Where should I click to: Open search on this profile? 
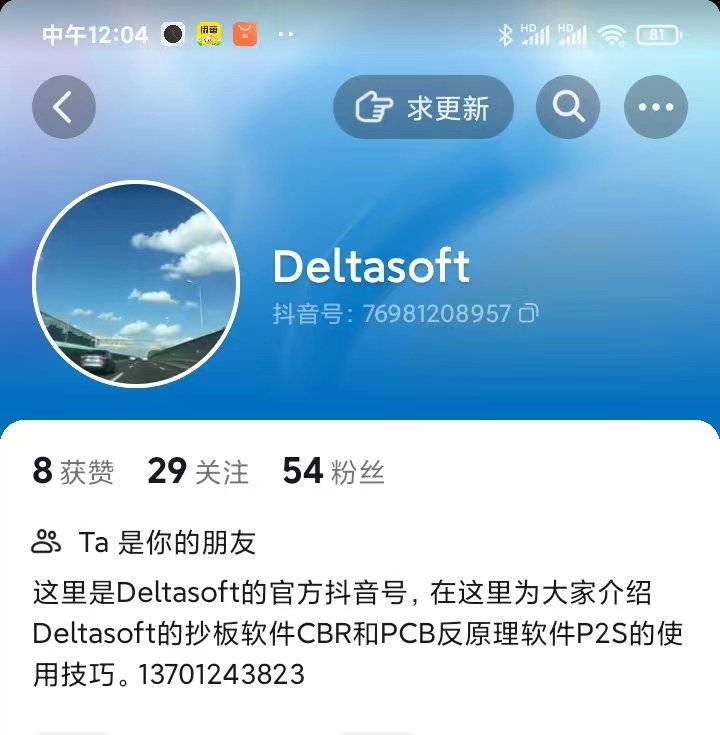click(568, 107)
